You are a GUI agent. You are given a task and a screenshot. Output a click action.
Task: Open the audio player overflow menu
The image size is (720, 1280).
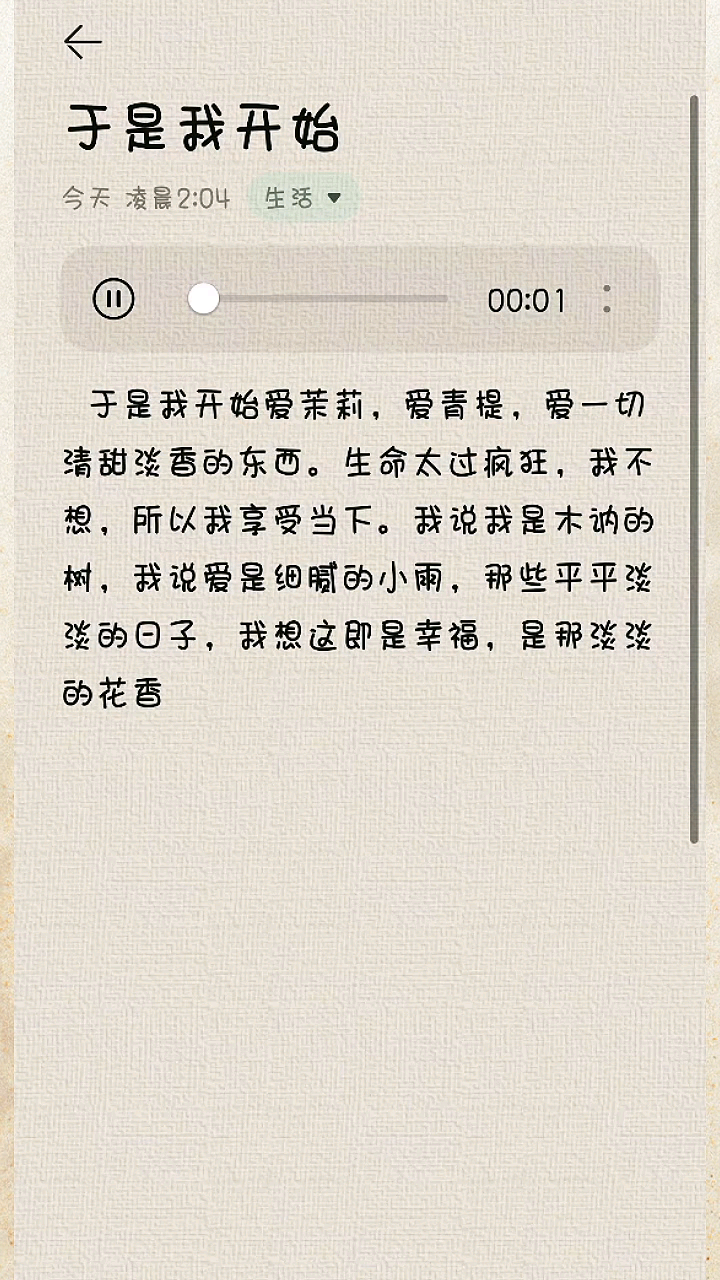coord(606,299)
